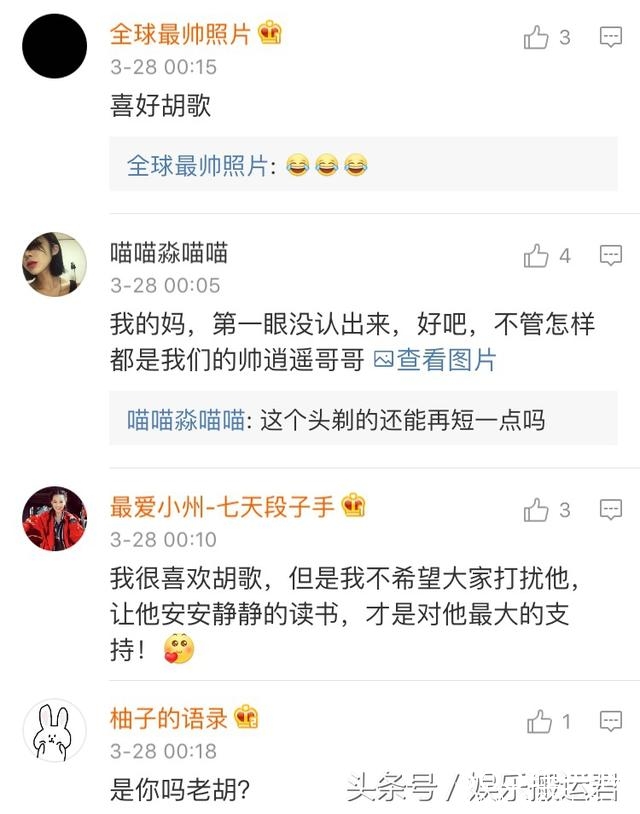The height and width of the screenshot is (814, 640).
Task: Reply to 柚子的语录's comment
Action: (x=610, y=721)
